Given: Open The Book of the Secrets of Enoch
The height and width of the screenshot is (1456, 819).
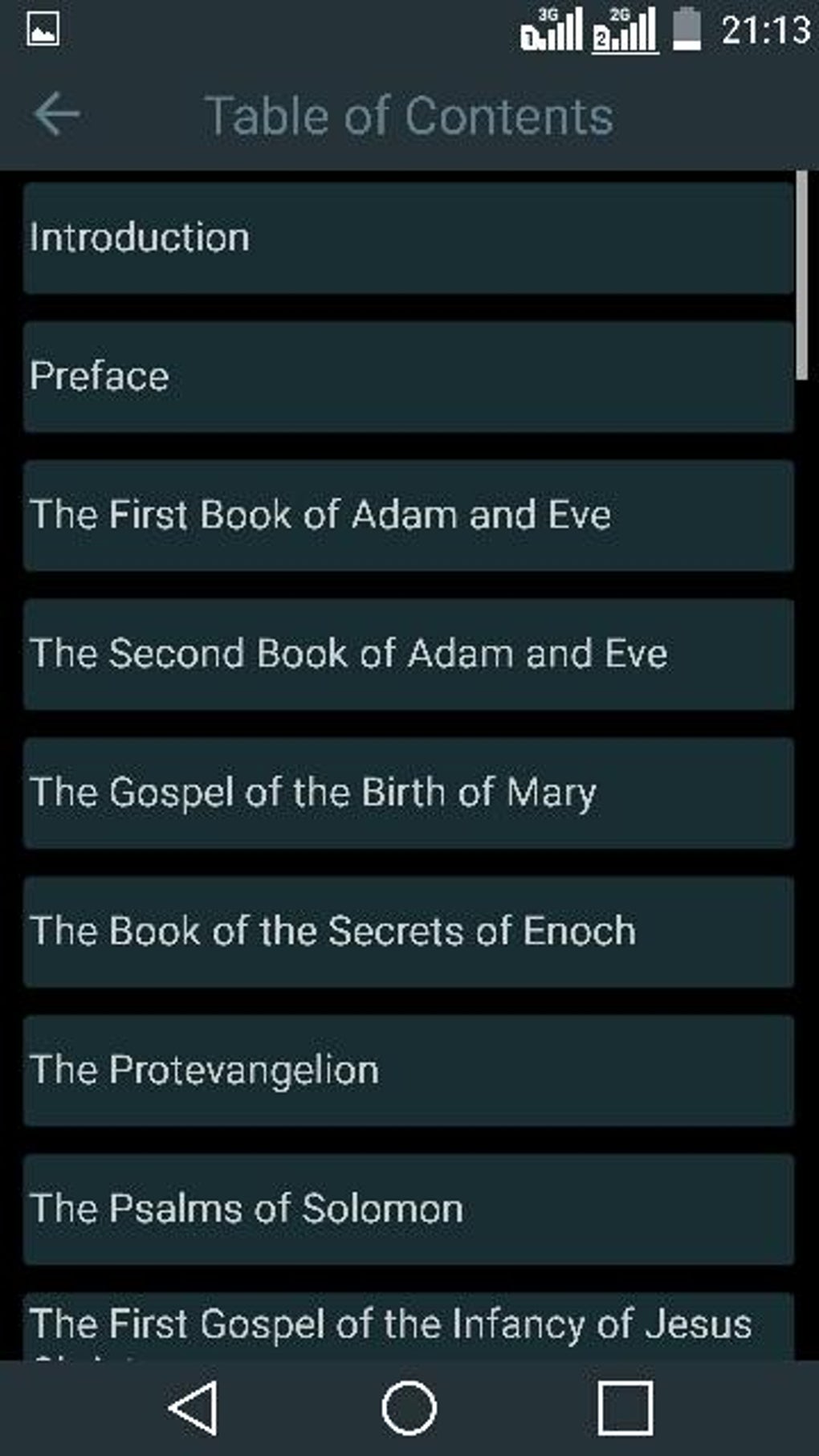Looking at the screenshot, I should 409,932.
